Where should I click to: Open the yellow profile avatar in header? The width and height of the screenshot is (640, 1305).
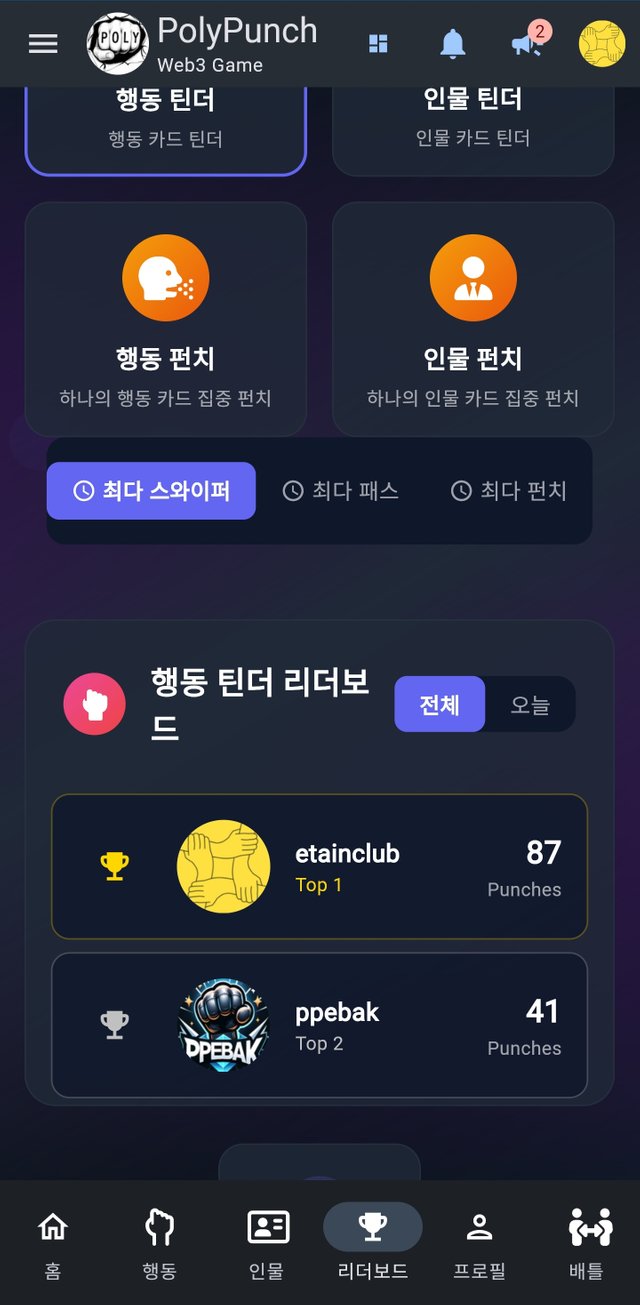(x=602, y=44)
